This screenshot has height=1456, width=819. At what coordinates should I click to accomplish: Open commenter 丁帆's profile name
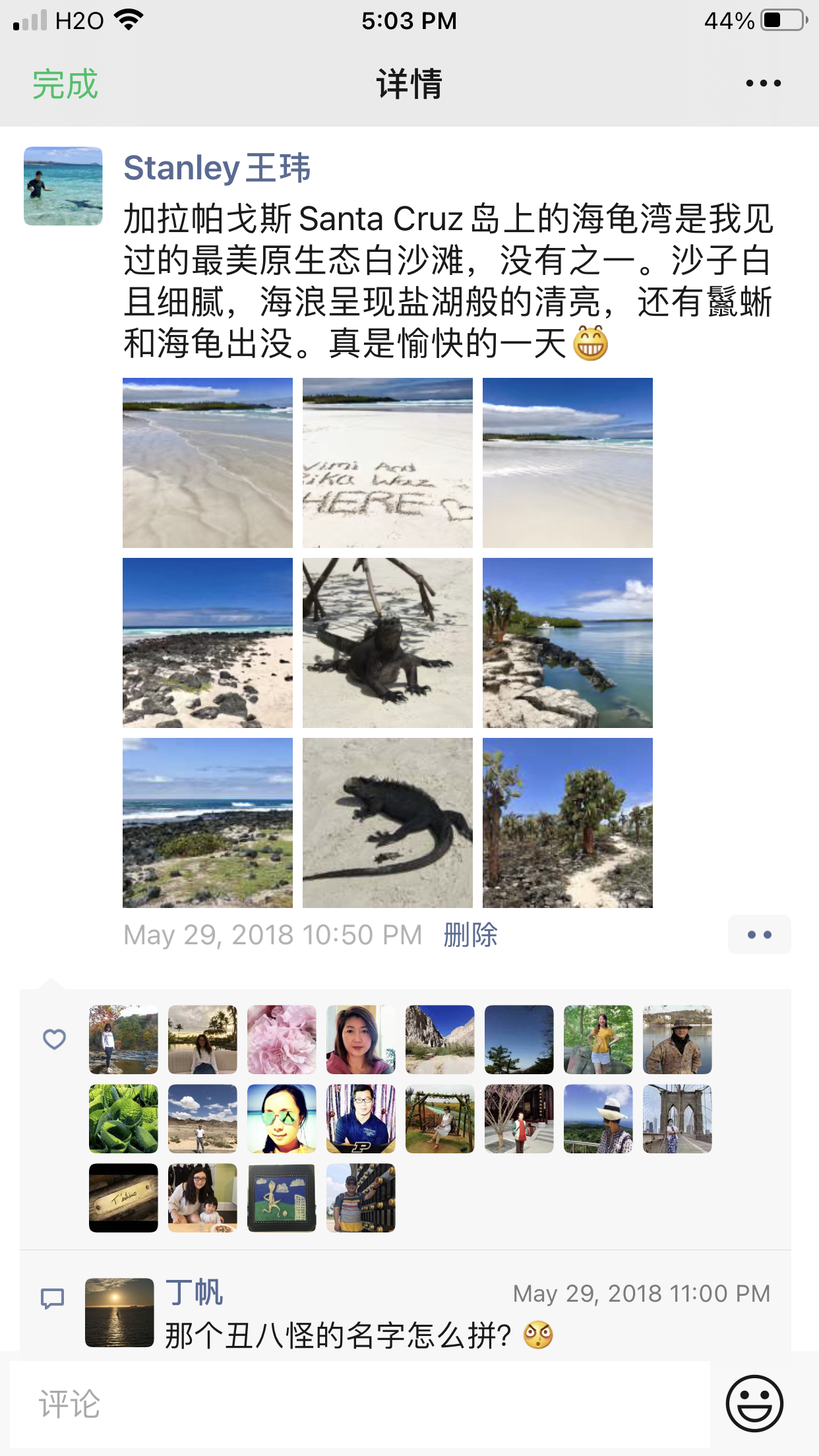pyautogui.click(x=194, y=1292)
